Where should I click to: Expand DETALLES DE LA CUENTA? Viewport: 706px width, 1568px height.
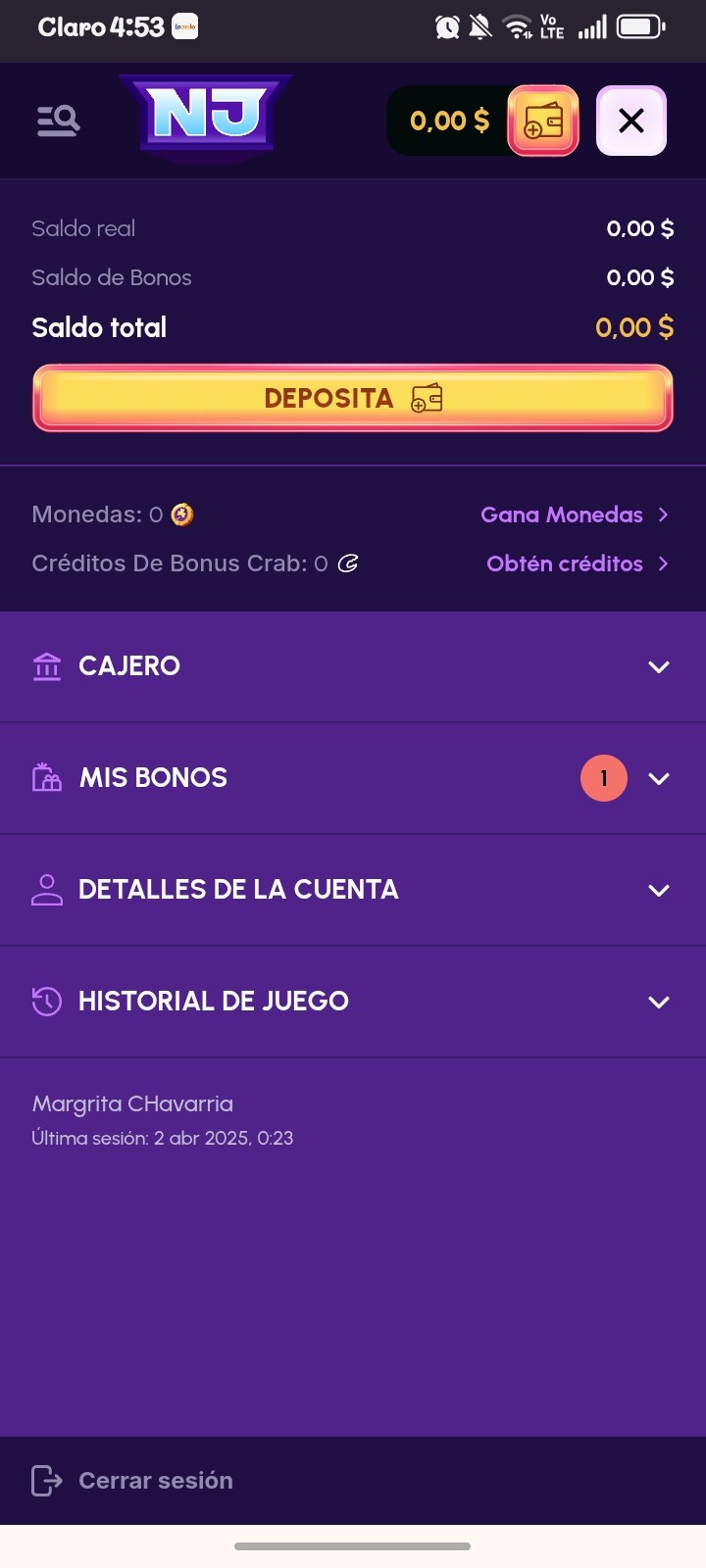pyautogui.click(x=353, y=890)
